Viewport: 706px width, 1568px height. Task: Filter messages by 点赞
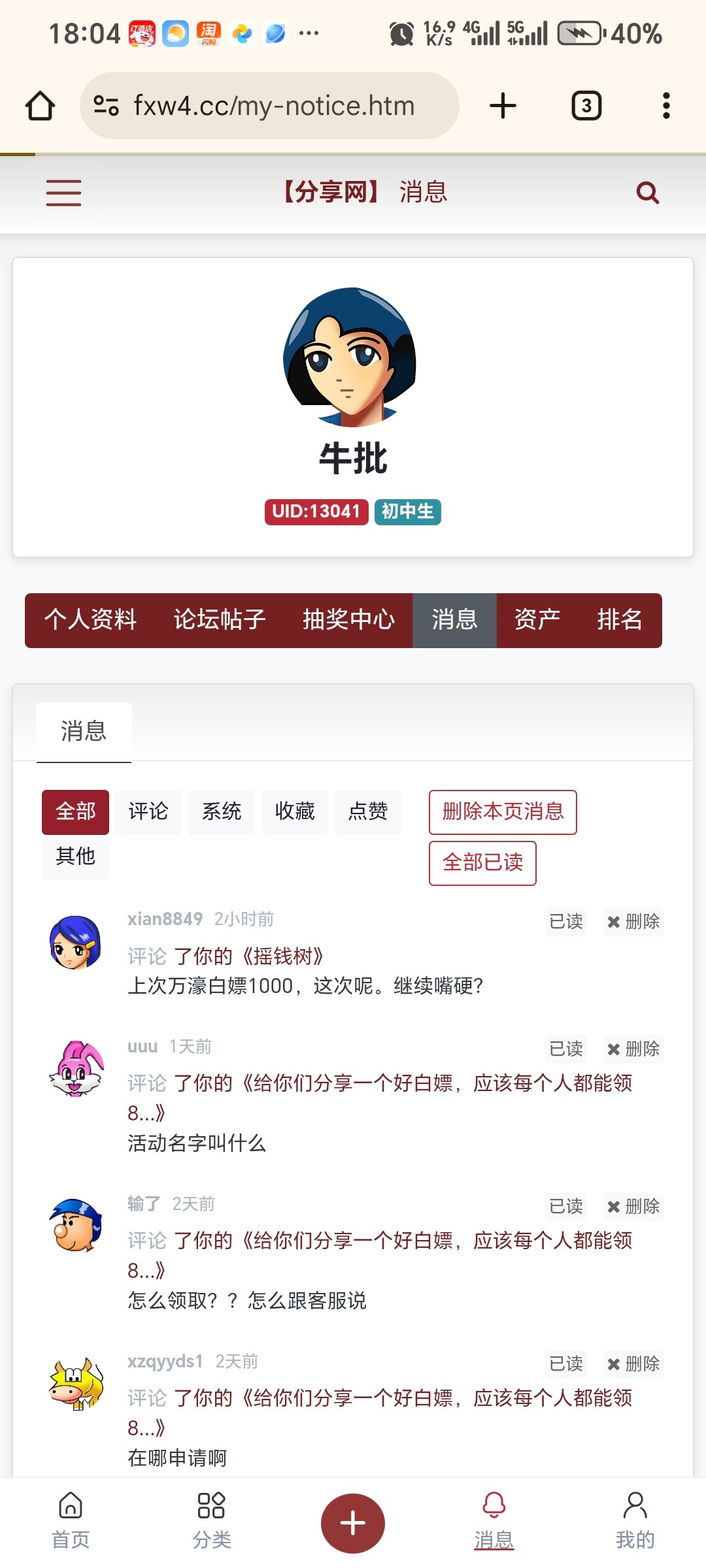click(x=368, y=812)
